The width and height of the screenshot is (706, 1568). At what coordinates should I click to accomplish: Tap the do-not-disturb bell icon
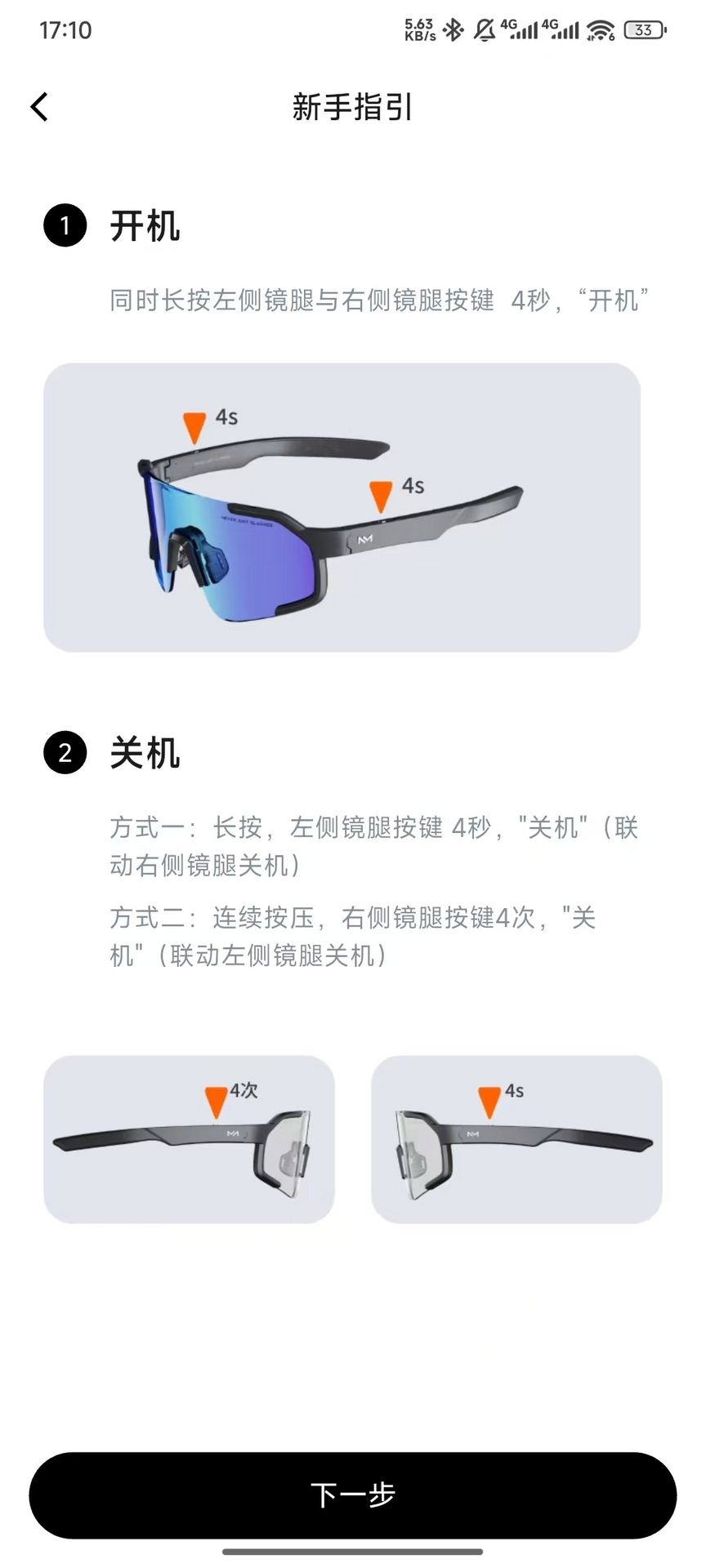[483, 29]
